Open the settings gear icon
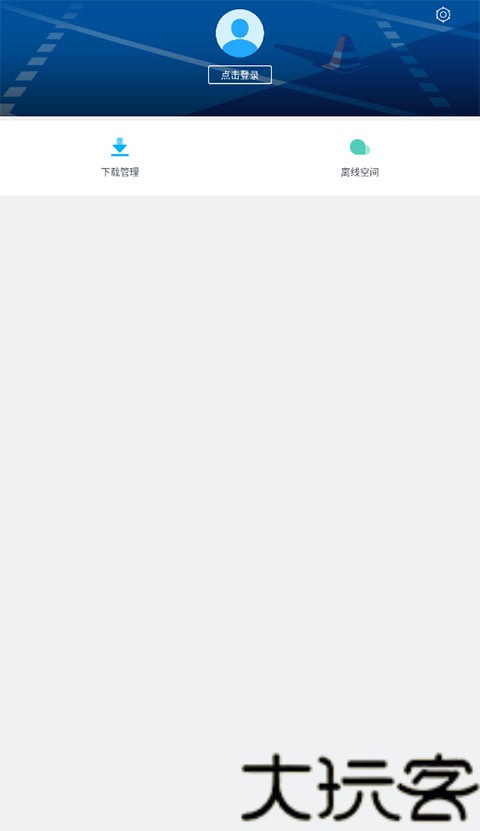The image size is (480, 831). 443,14
